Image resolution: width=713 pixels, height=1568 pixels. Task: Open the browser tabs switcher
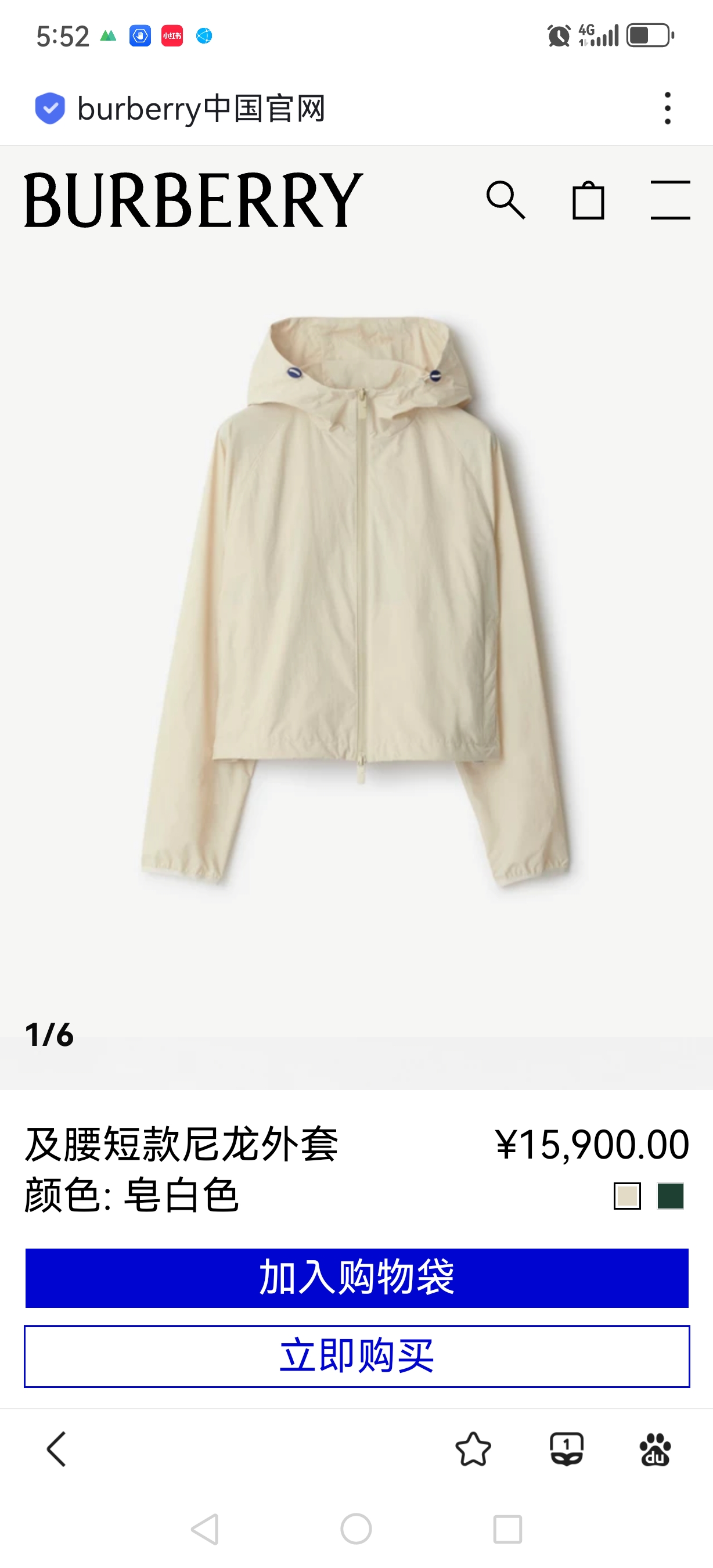click(x=566, y=1450)
